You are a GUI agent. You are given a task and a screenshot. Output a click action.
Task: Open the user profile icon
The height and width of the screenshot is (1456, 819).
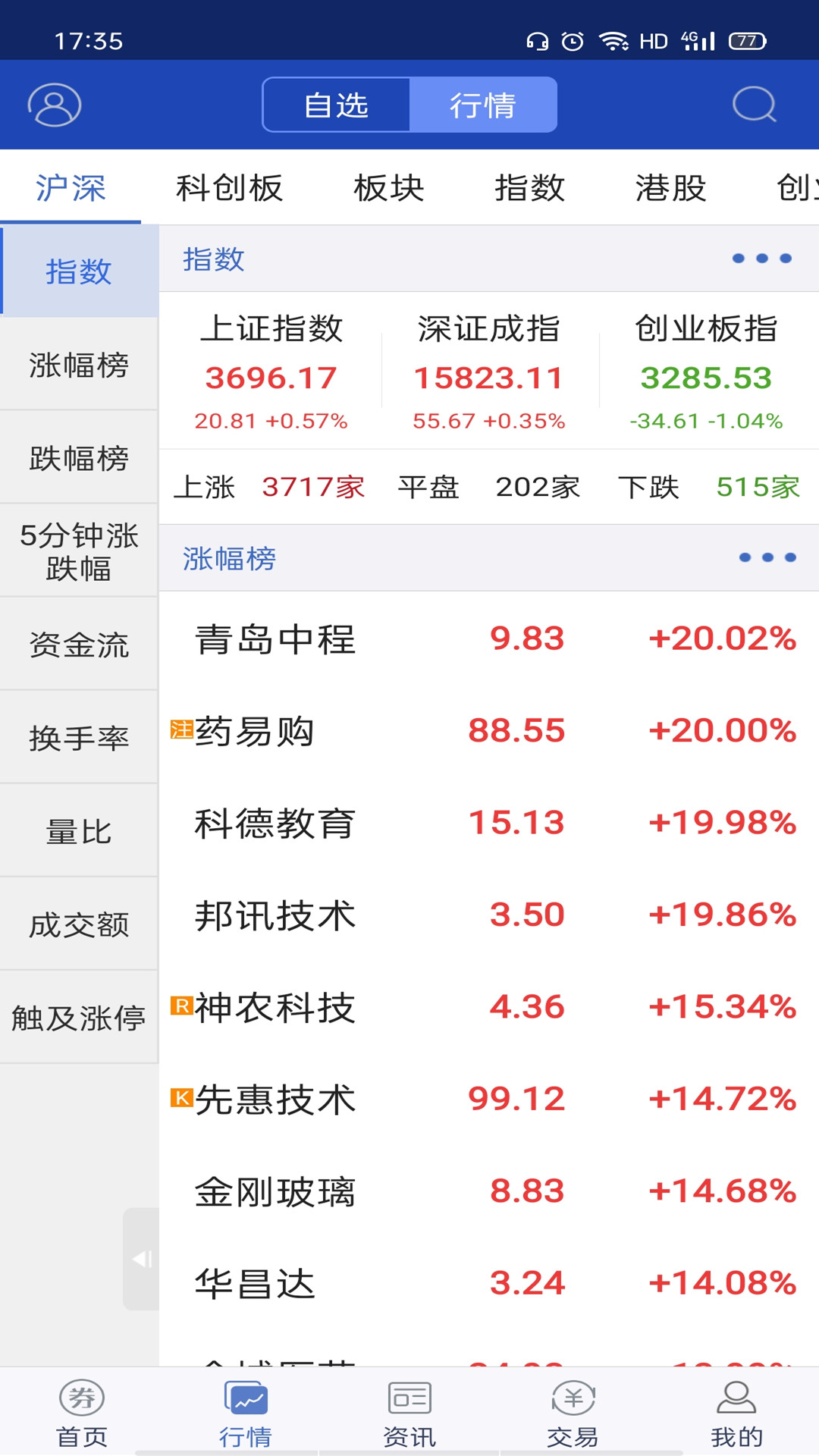click(53, 105)
